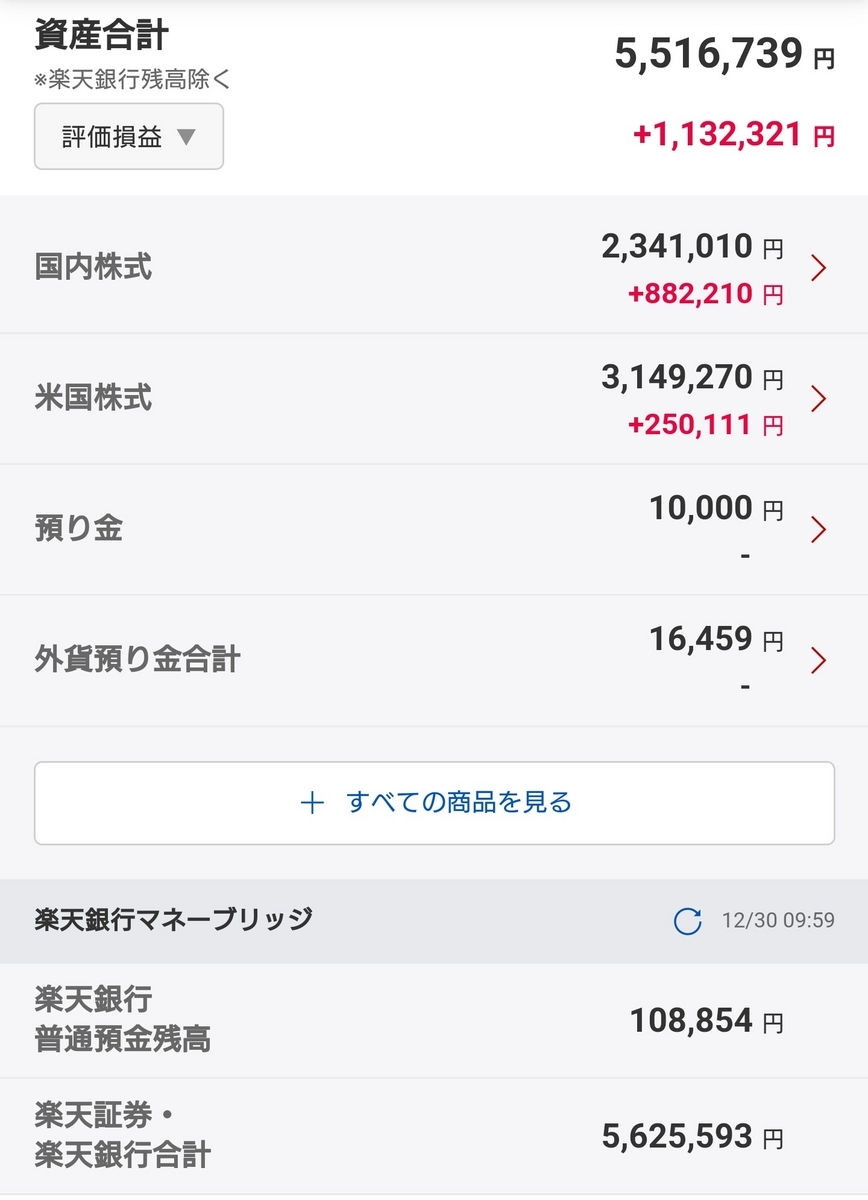Open the 評価損益 dropdown
The height and width of the screenshot is (1200, 868).
tap(129, 136)
